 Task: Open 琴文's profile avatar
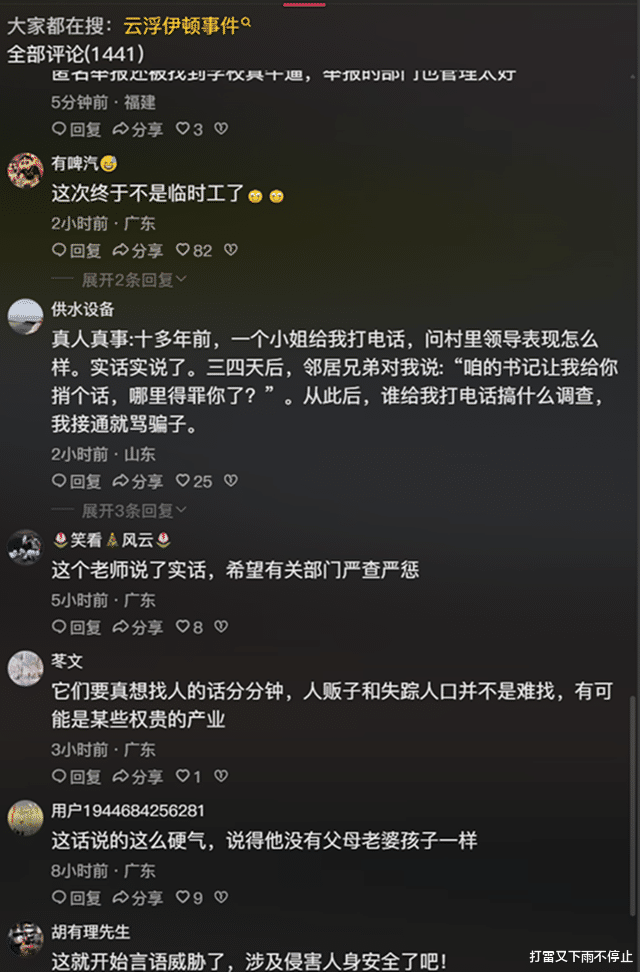click(x=26, y=668)
